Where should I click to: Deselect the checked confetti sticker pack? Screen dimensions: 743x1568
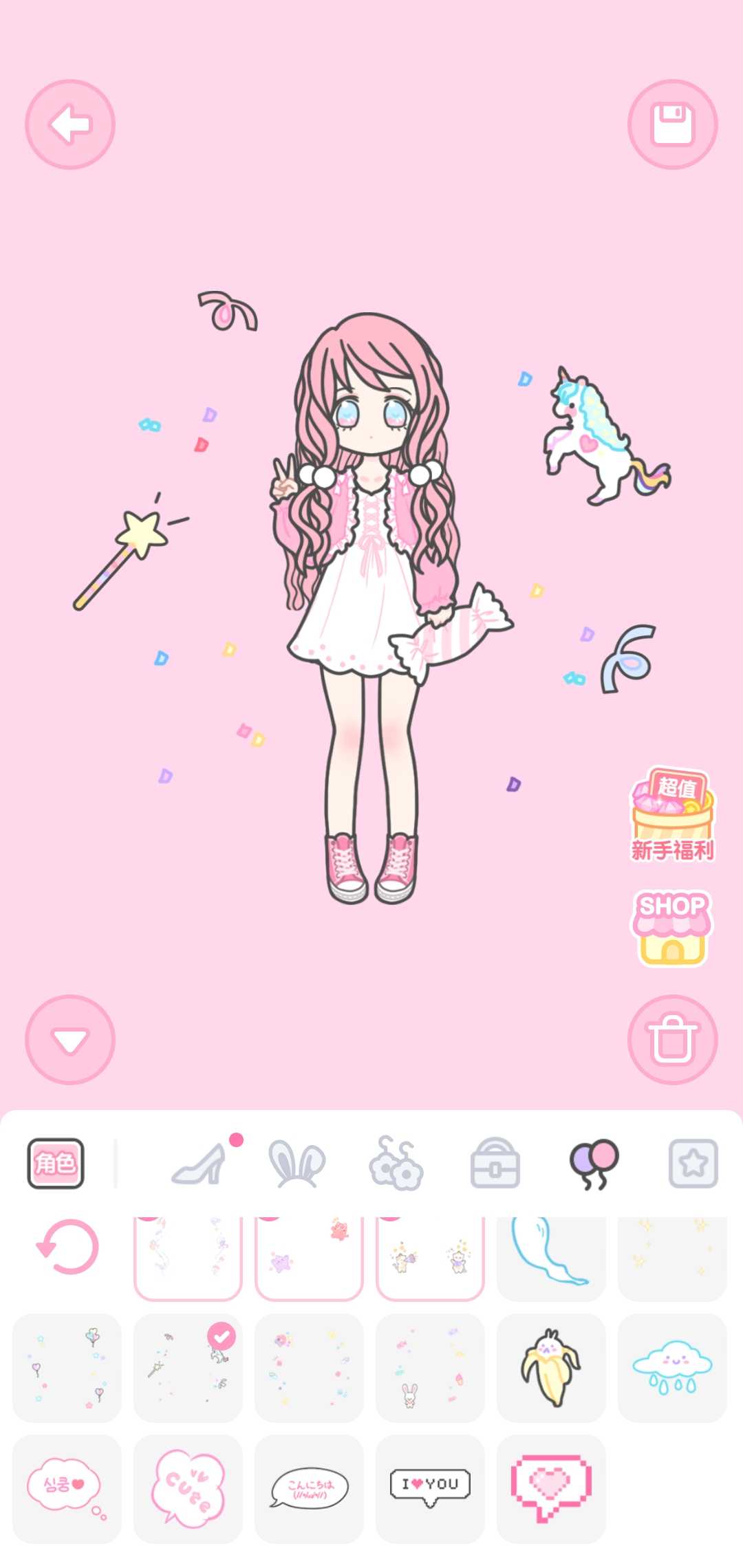[x=188, y=1369]
